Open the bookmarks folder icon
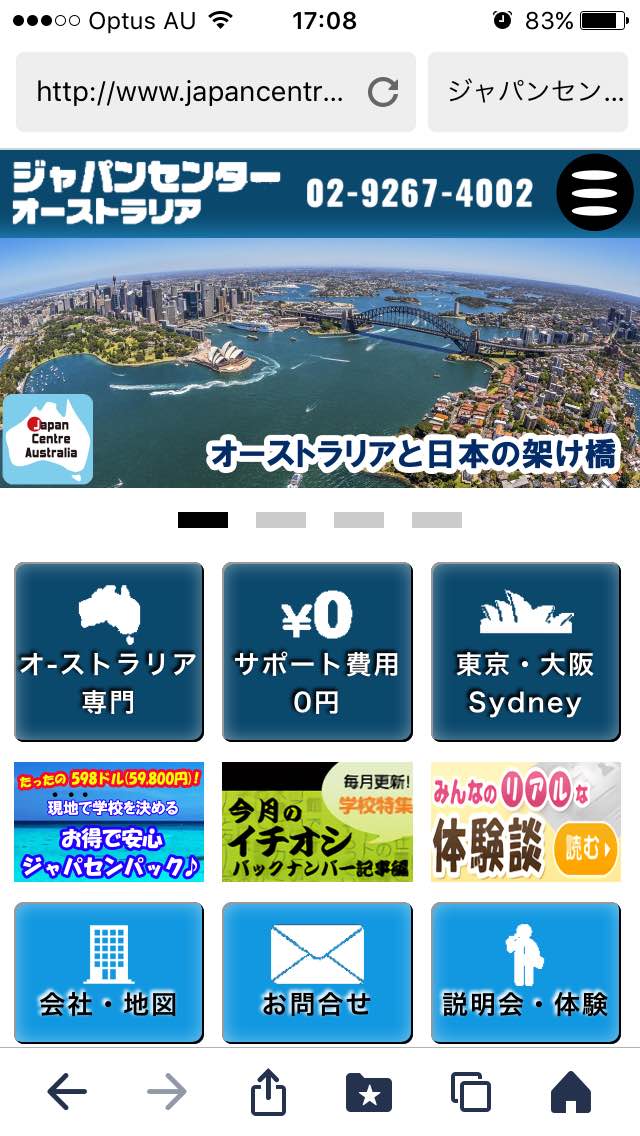 pyautogui.click(x=369, y=1093)
